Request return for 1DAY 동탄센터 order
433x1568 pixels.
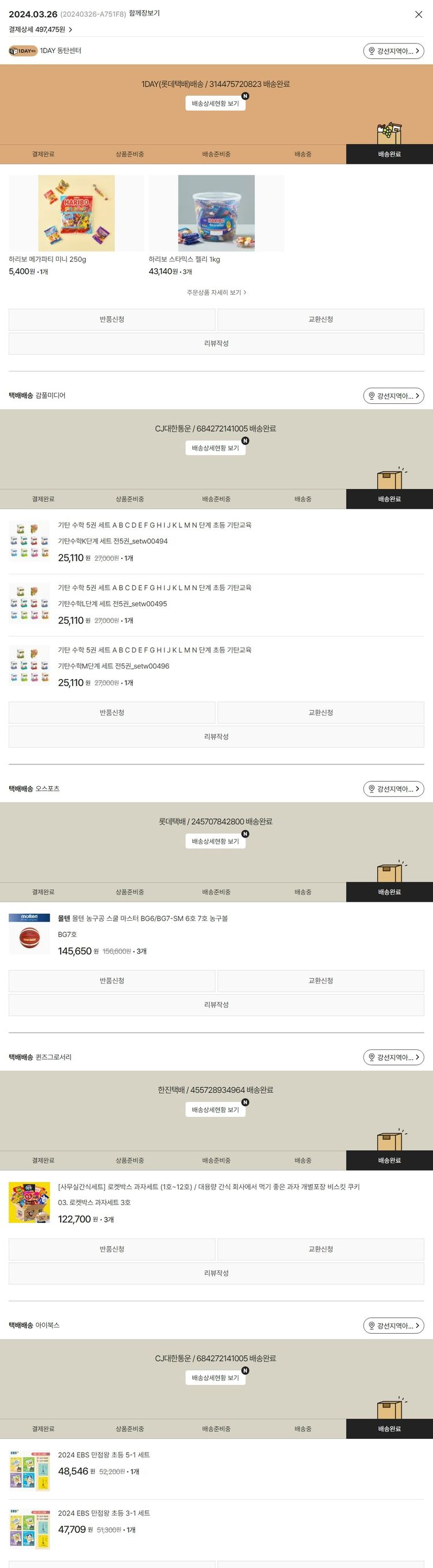(x=112, y=320)
